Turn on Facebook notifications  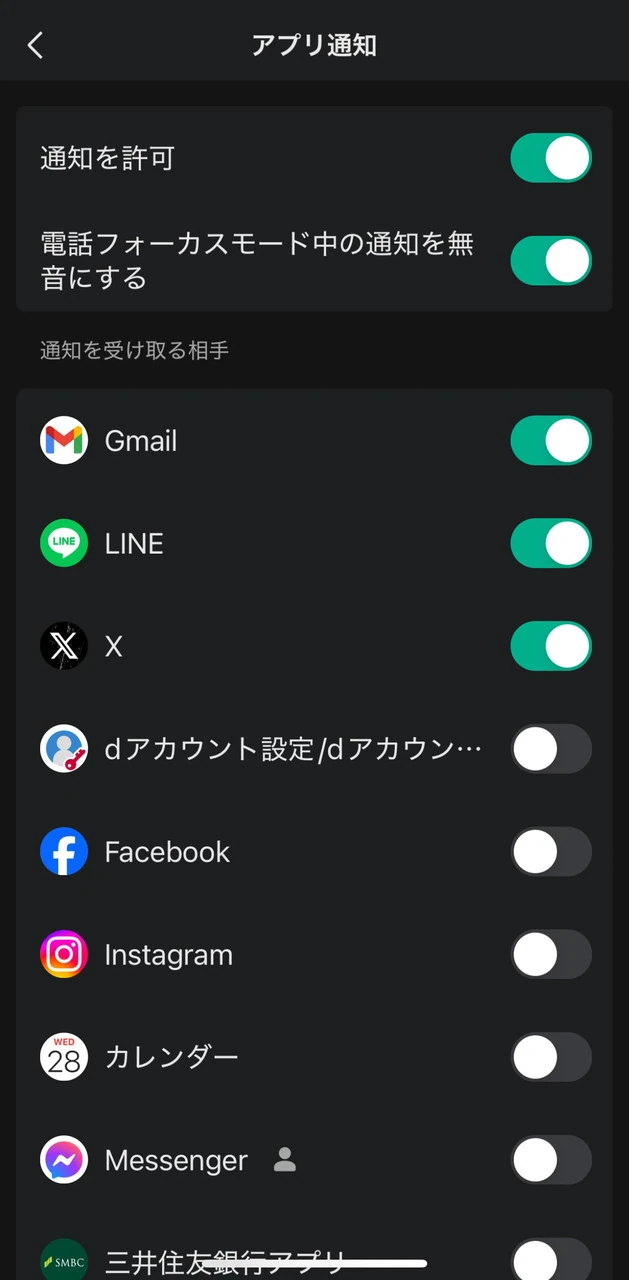tap(551, 852)
